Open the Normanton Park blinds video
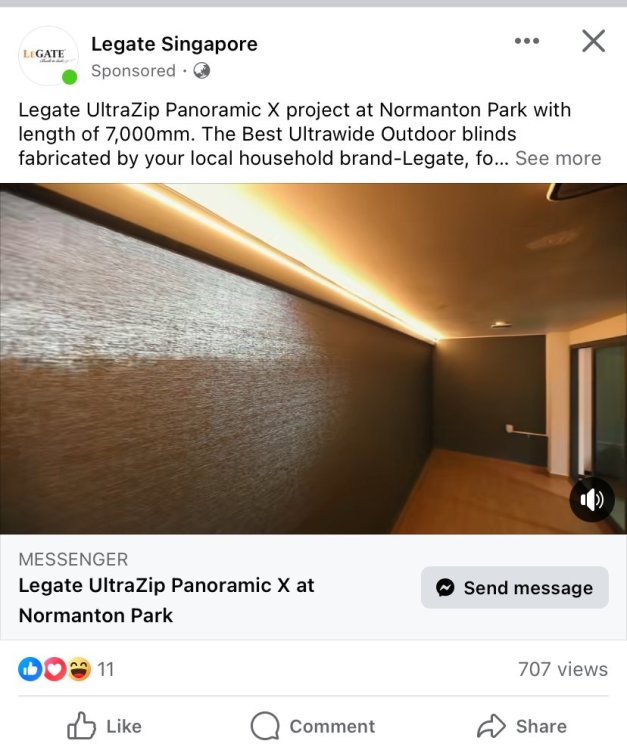The width and height of the screenshot is (627, 750). point(300,358)
